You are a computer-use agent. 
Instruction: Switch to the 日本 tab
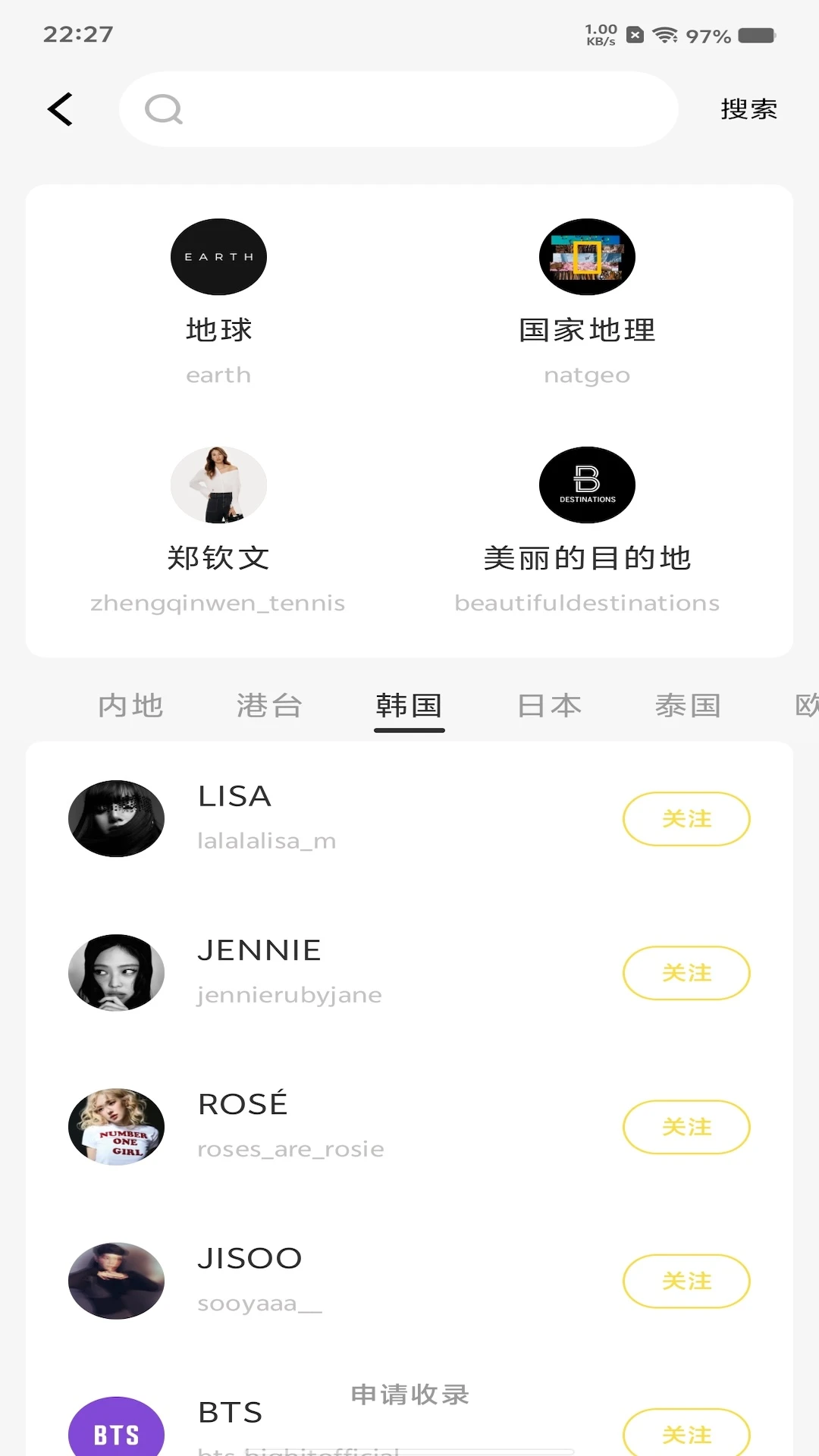548,705
